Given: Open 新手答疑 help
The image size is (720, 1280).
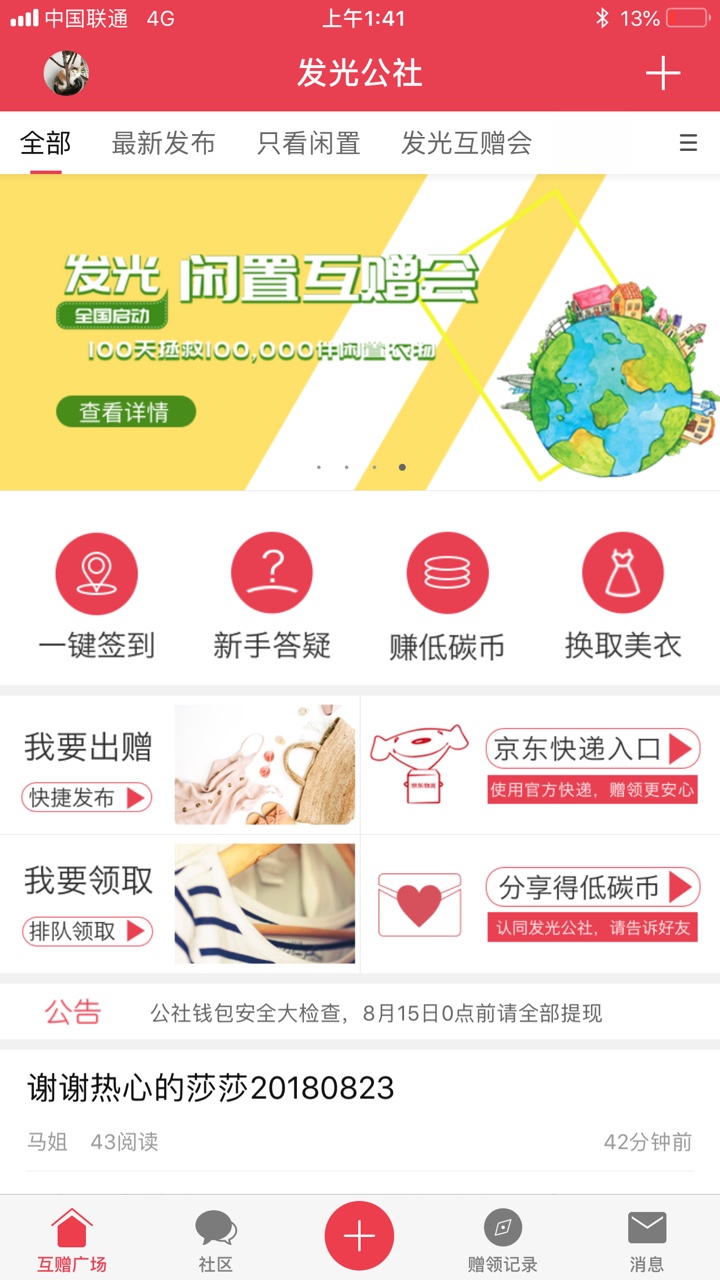Looking at the screenshot, I should (x=272, y=596).
